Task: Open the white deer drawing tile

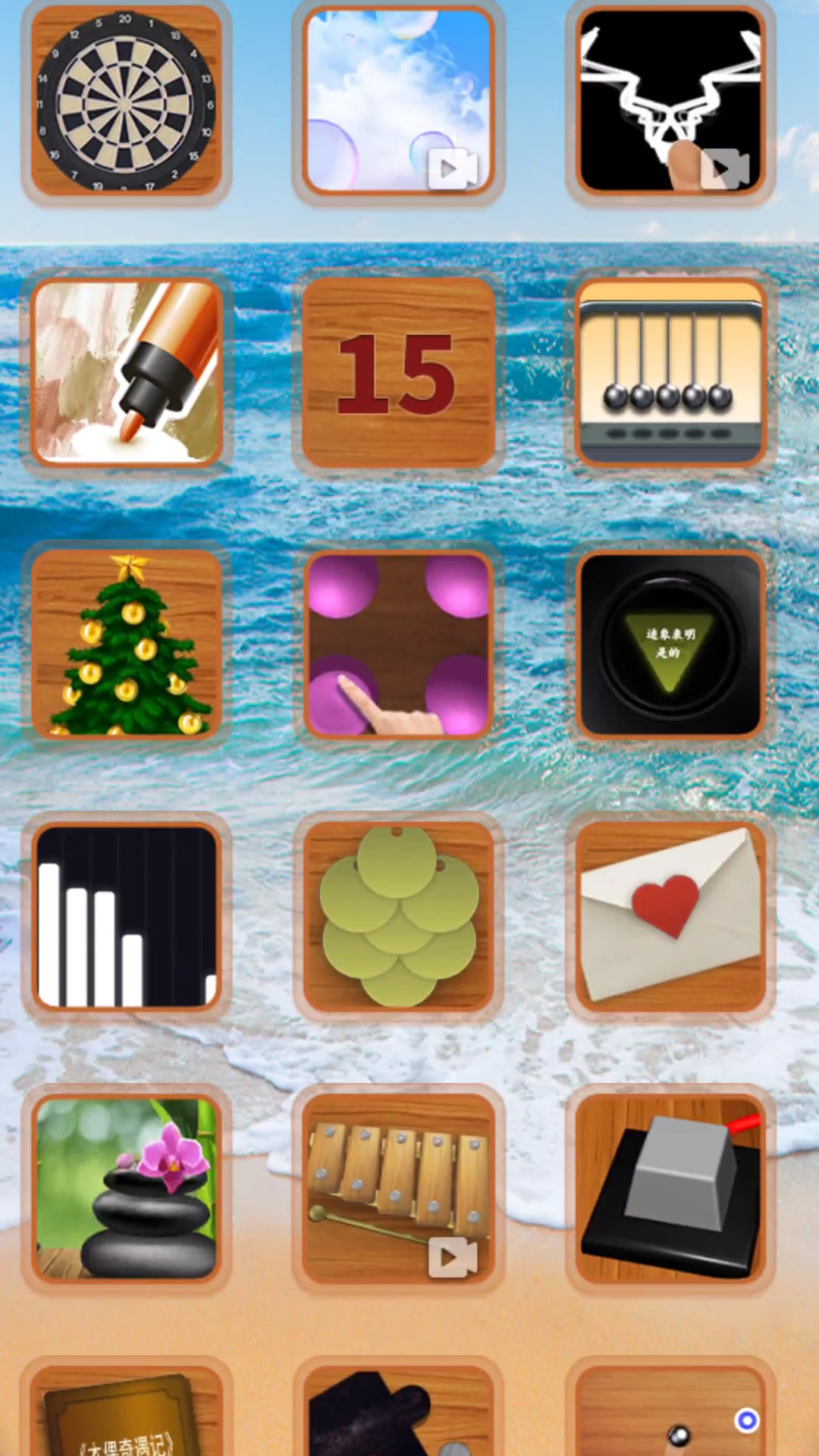Action: click(x=670, y=100)
